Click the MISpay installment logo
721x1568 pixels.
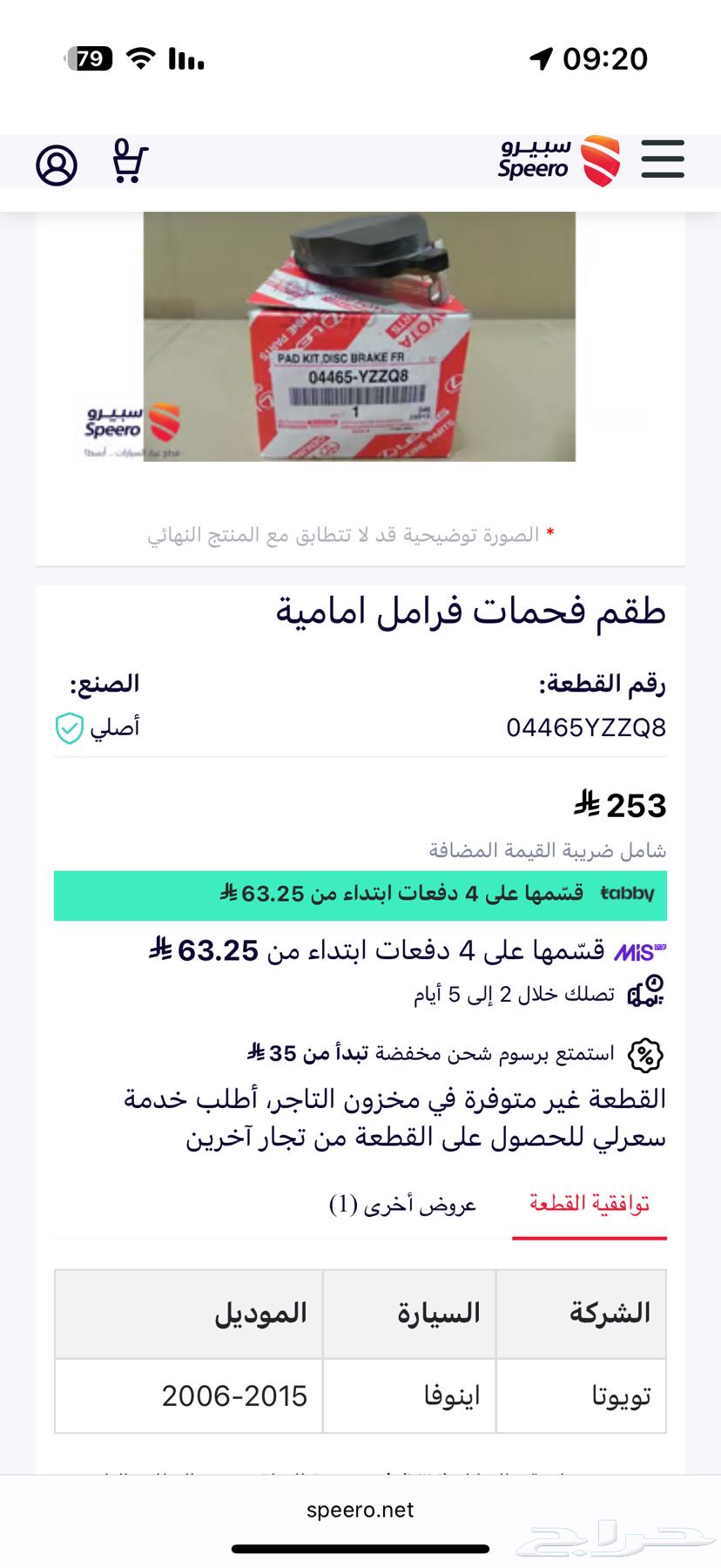[x=642, y=952]
